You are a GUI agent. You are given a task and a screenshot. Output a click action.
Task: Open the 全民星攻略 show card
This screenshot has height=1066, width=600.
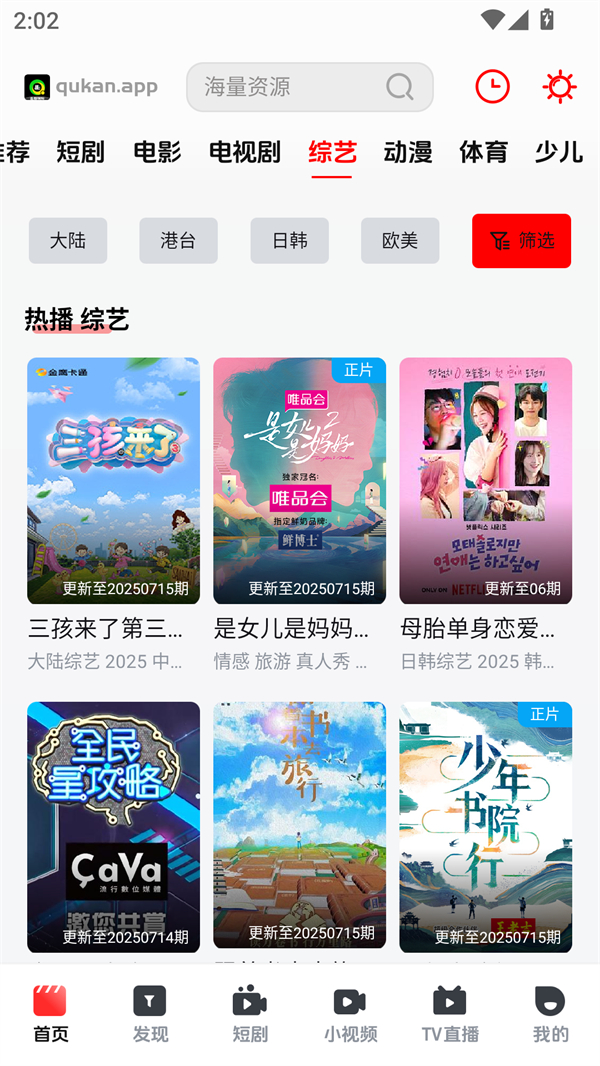point(113,826)
